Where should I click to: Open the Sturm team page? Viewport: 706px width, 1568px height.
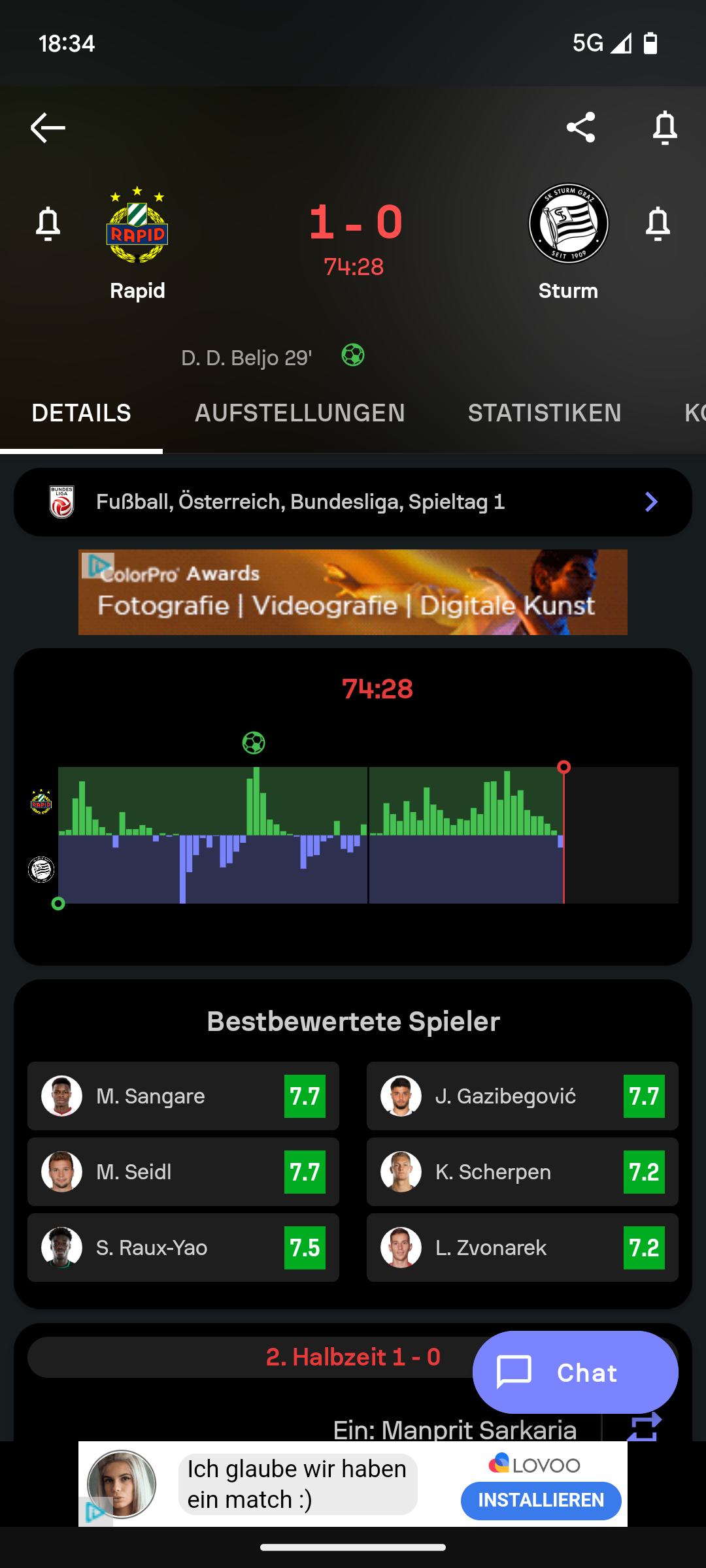coord(568,243)
